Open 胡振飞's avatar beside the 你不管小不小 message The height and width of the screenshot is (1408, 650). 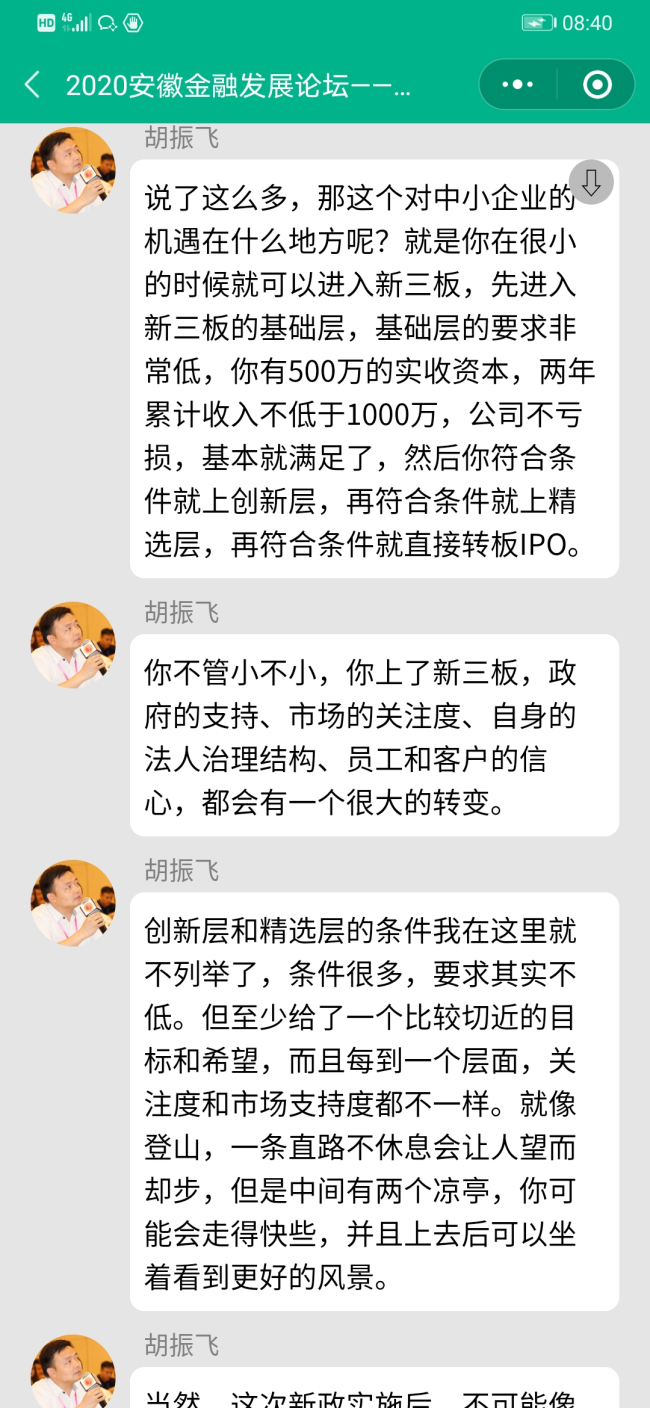pos(73,644)
